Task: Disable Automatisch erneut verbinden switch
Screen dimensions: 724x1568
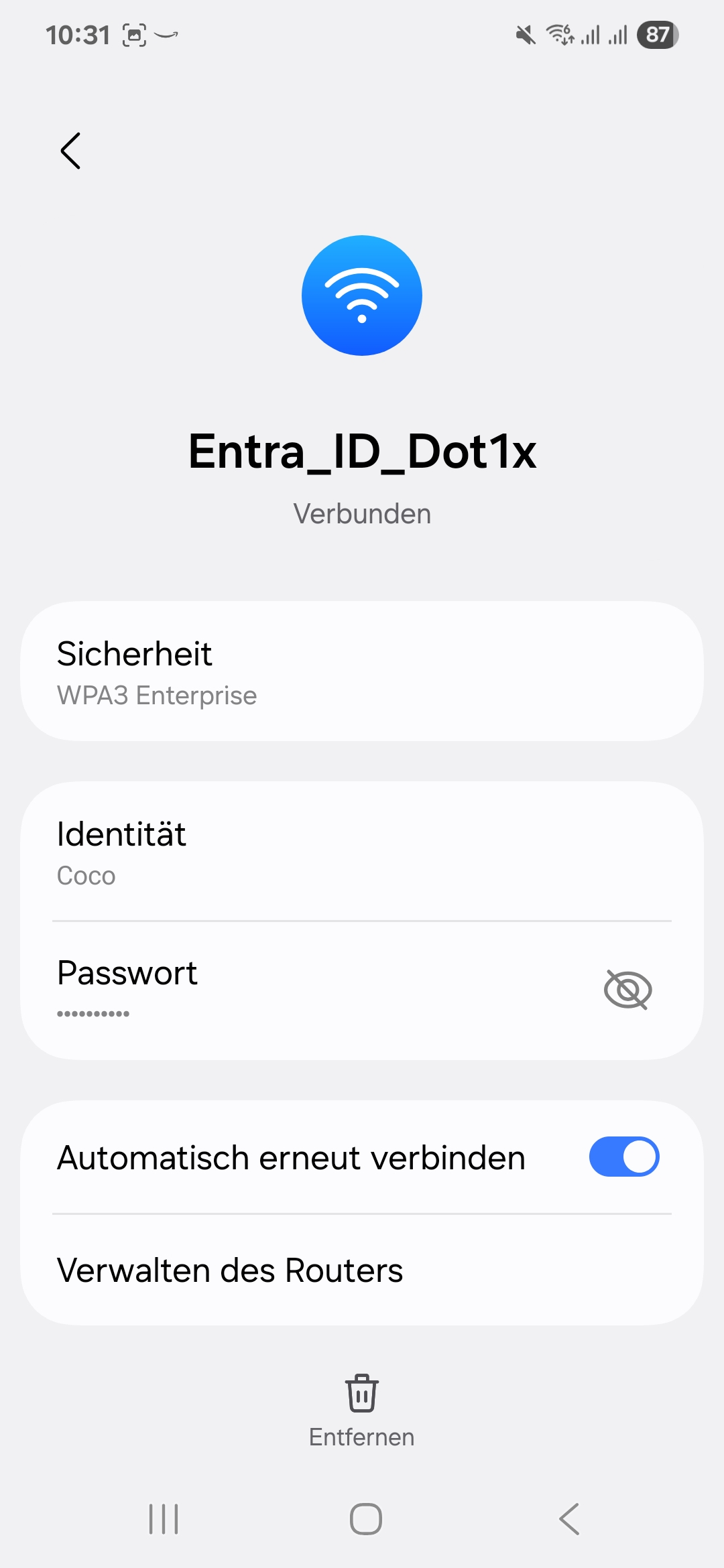Action: pos(623,1157)
